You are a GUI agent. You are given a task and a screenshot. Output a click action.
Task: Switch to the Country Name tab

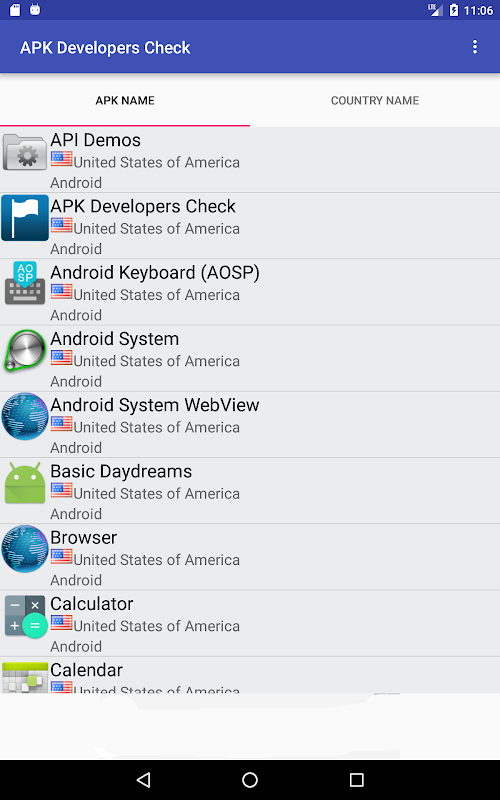pyautogui.click(x=375, y=101)
